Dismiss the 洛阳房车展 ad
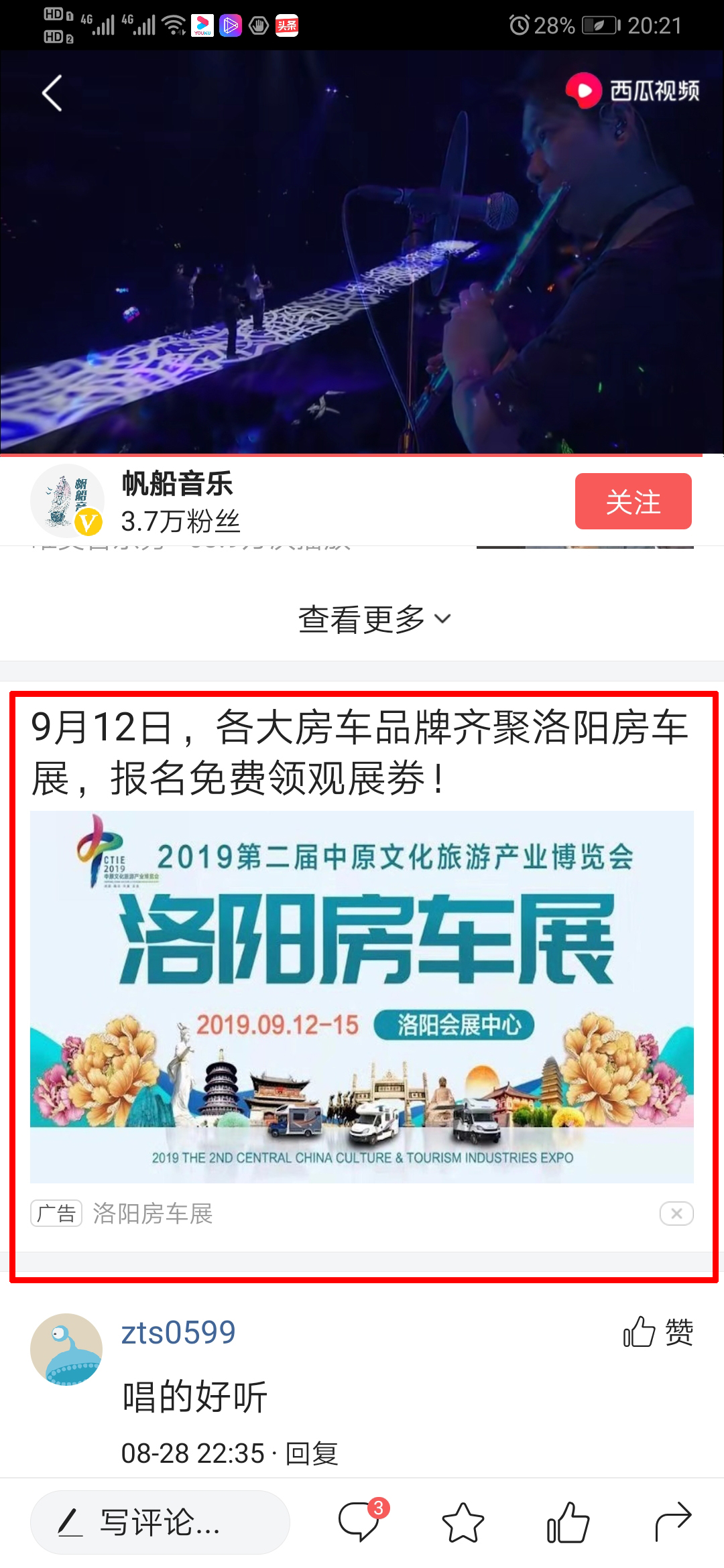This screenshot has width=724, height=1568. pos(676,1213)
